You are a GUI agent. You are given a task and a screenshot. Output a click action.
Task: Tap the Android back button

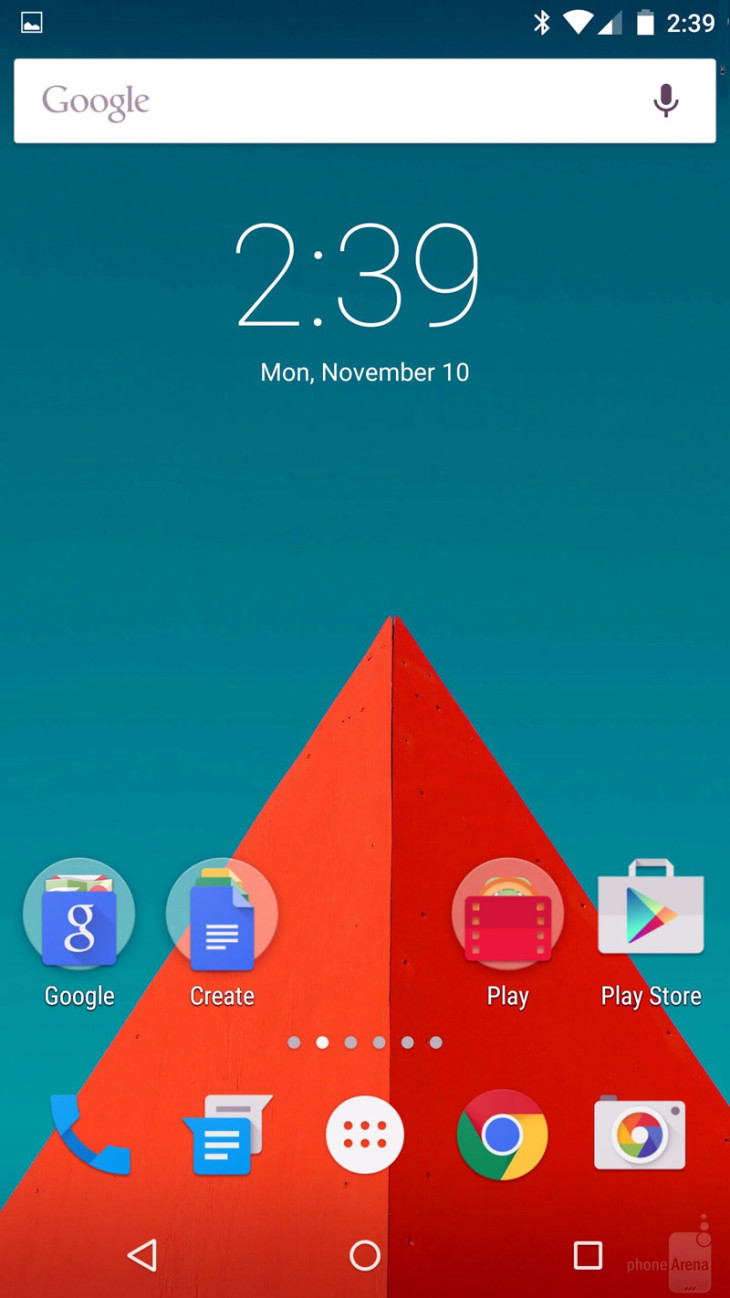(142, 1255)
